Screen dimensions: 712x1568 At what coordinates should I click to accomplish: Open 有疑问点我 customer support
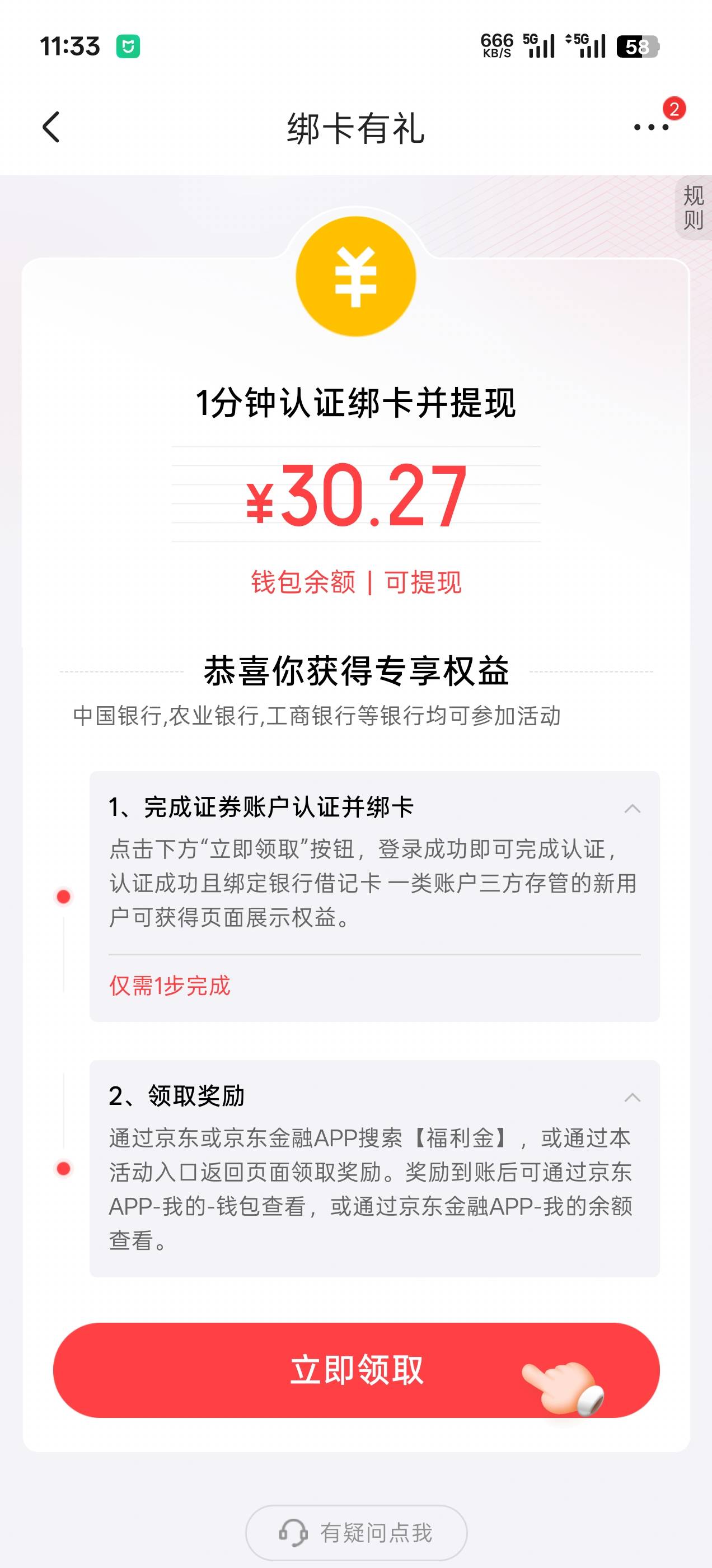point(357,1533)
